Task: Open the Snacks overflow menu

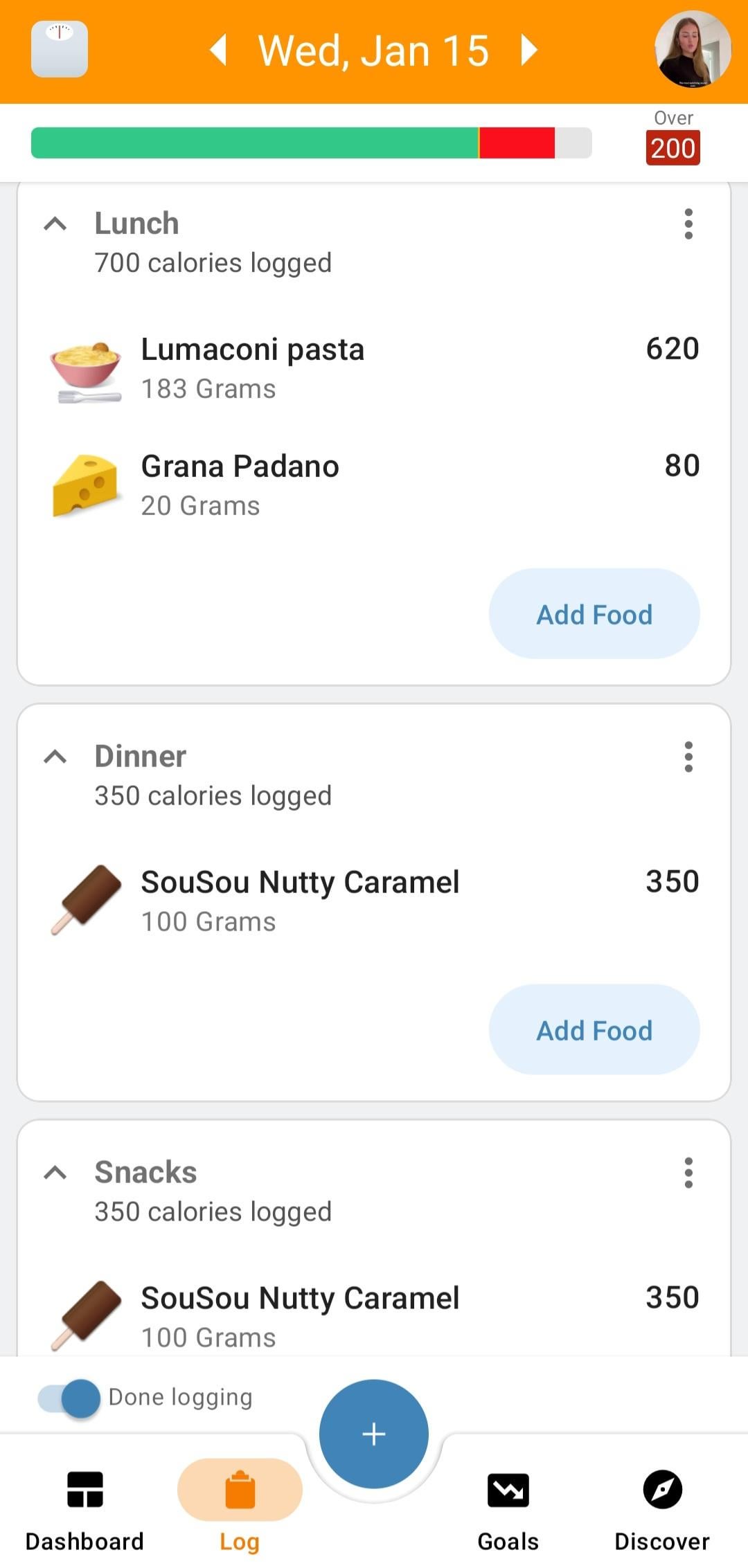Action: pyautogui.click(x=688, y=1173)
